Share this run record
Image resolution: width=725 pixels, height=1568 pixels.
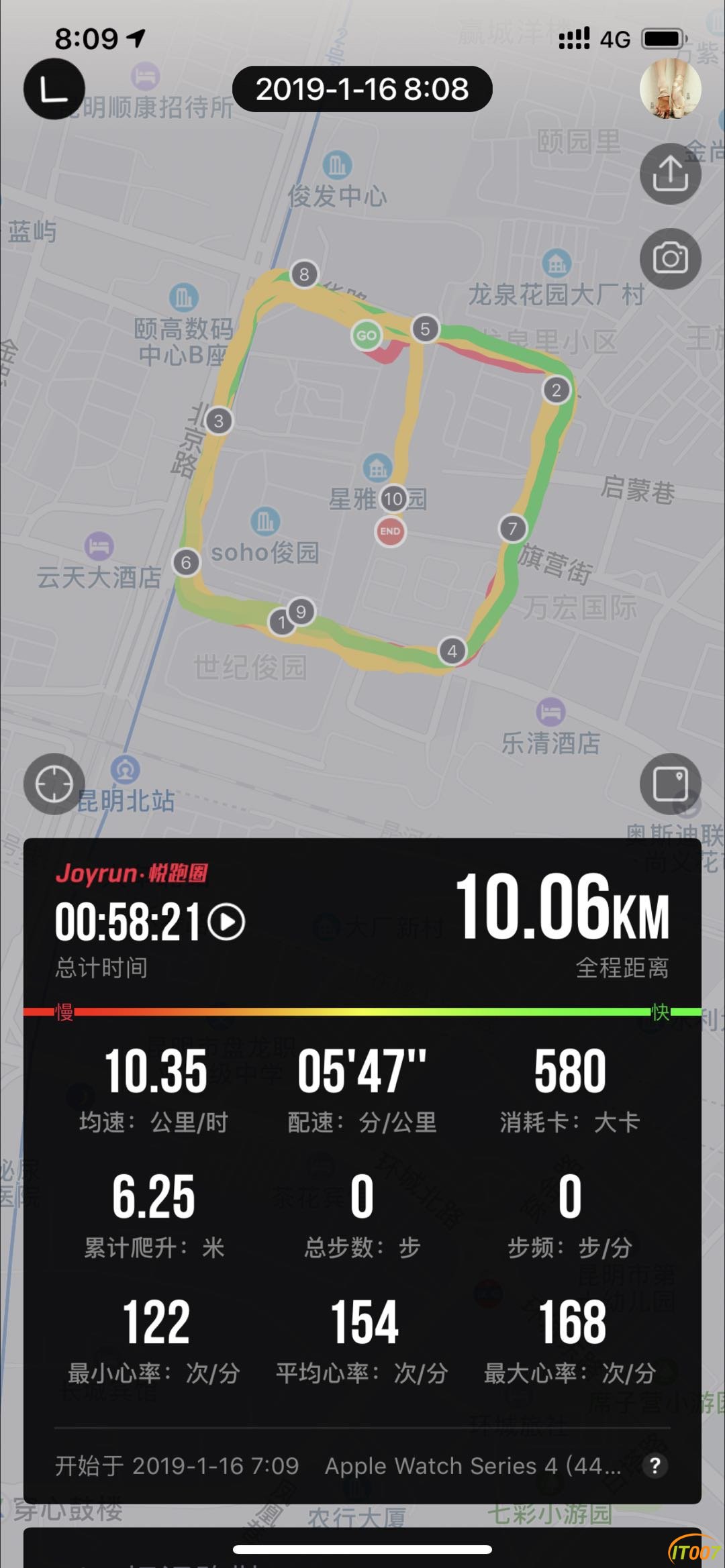[x=670, y=174]
